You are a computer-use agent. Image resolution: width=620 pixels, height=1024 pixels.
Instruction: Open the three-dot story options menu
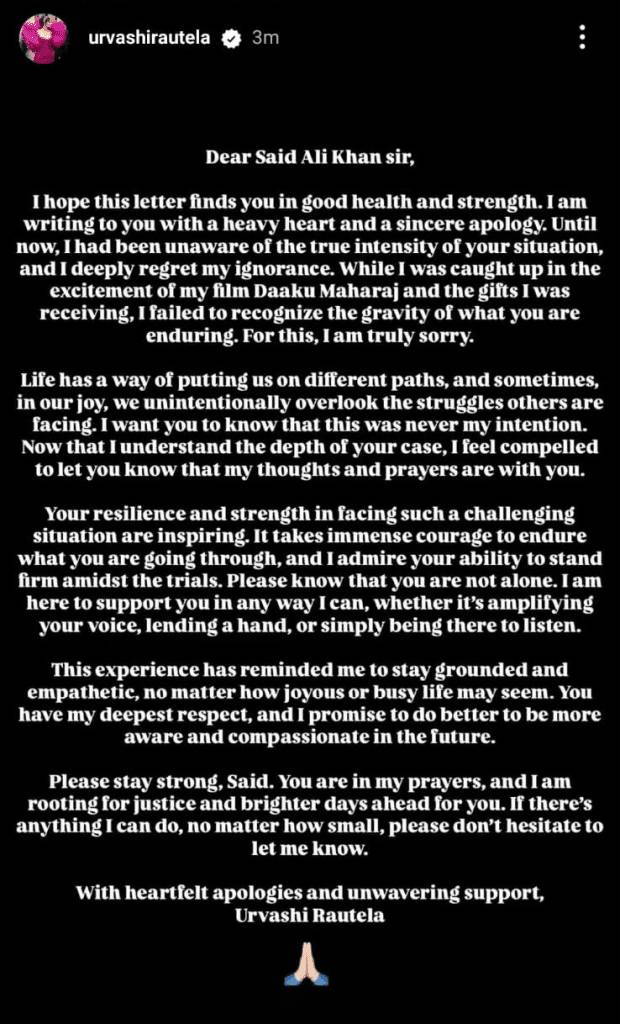pyautogui.click(x=582, y=39)
